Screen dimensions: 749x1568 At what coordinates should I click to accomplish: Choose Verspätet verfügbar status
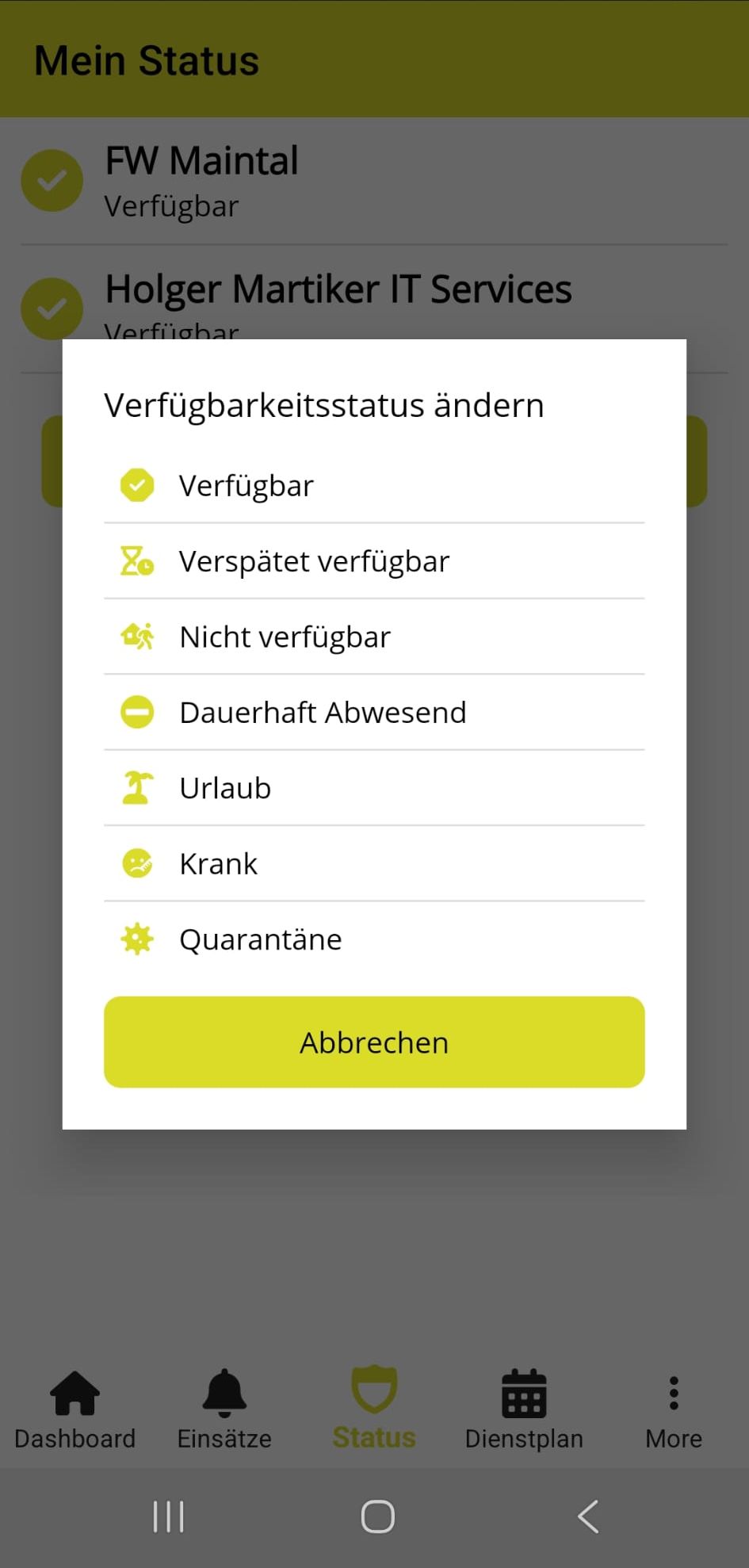pyautogui.click(x=373, y=561)
